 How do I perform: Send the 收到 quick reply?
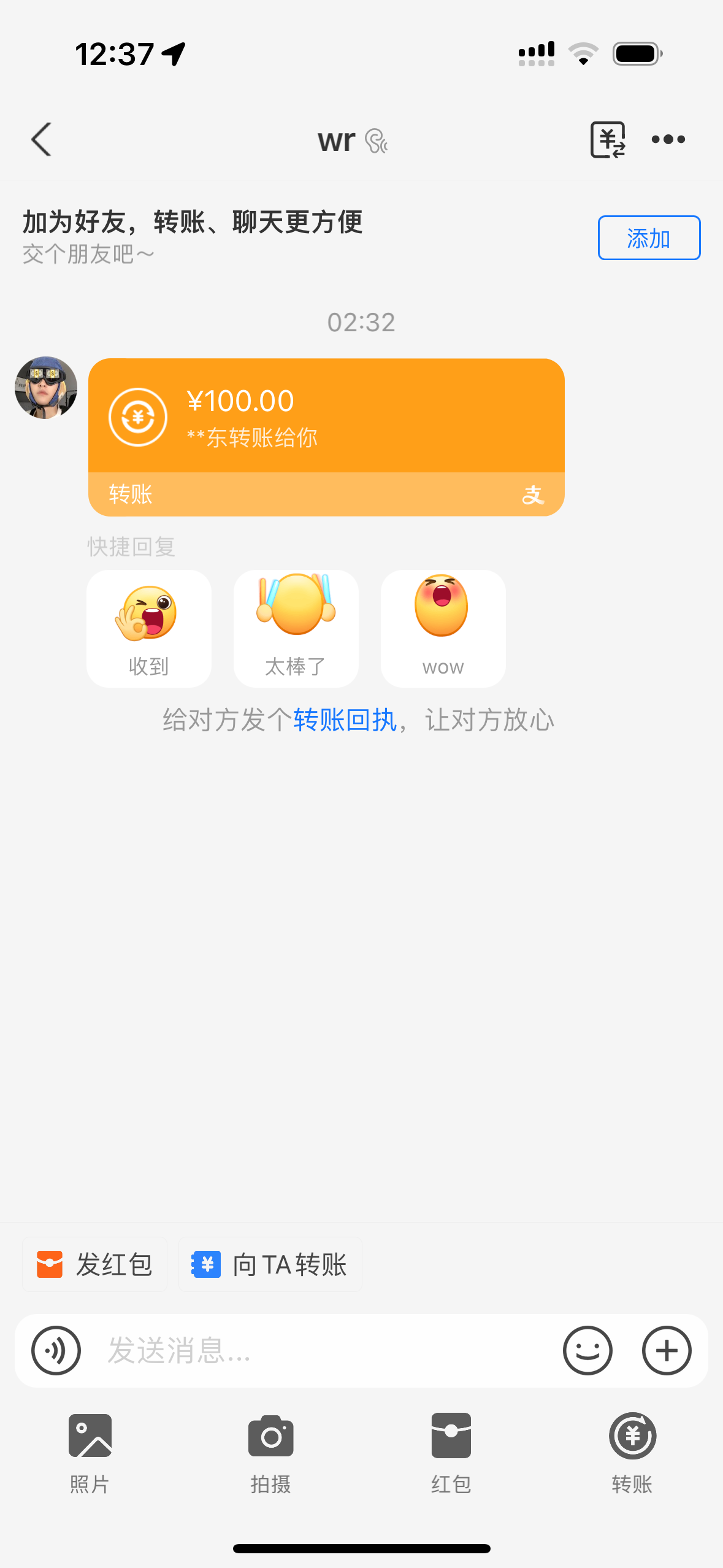click(148, 628)
